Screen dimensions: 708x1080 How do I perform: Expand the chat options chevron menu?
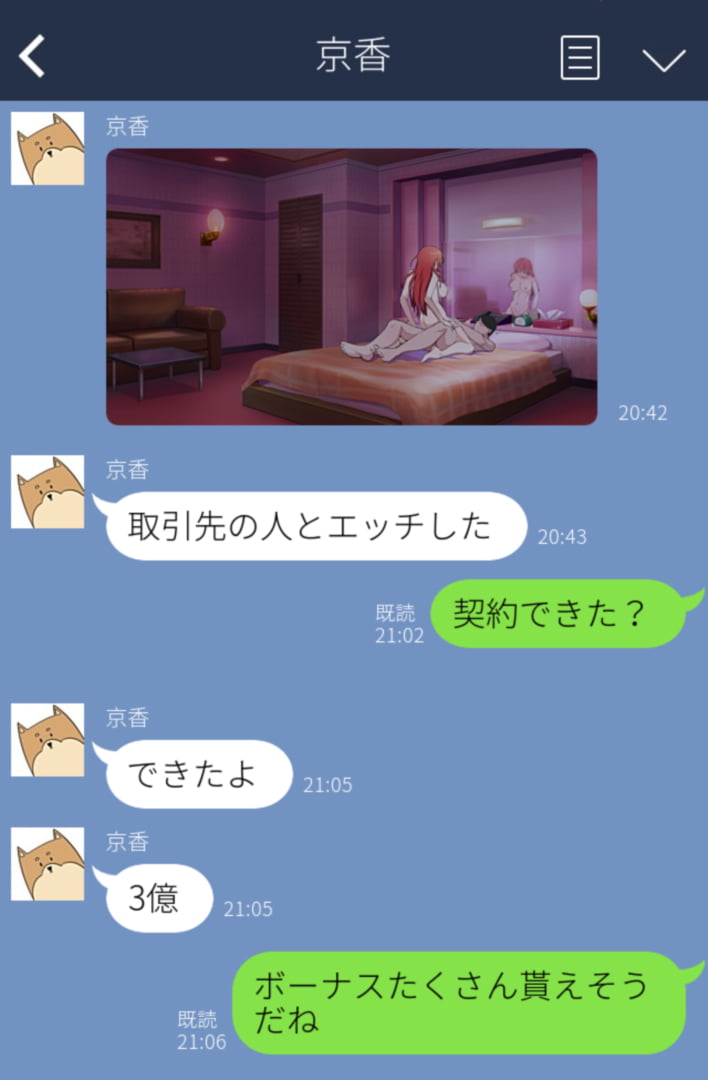(663, 59)
